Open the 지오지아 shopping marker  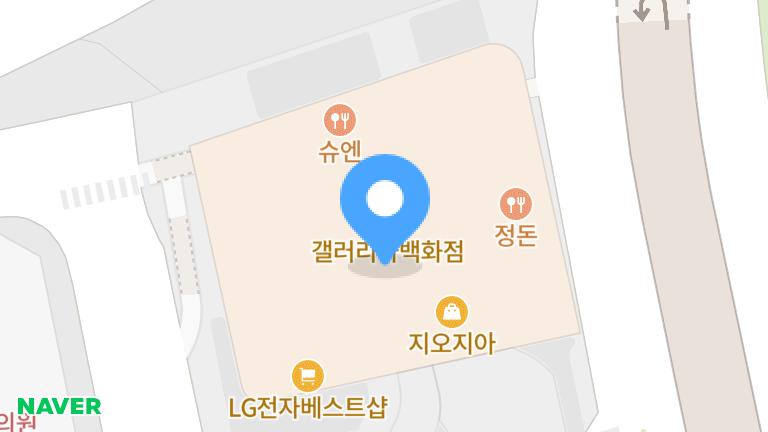click(452, 312)
